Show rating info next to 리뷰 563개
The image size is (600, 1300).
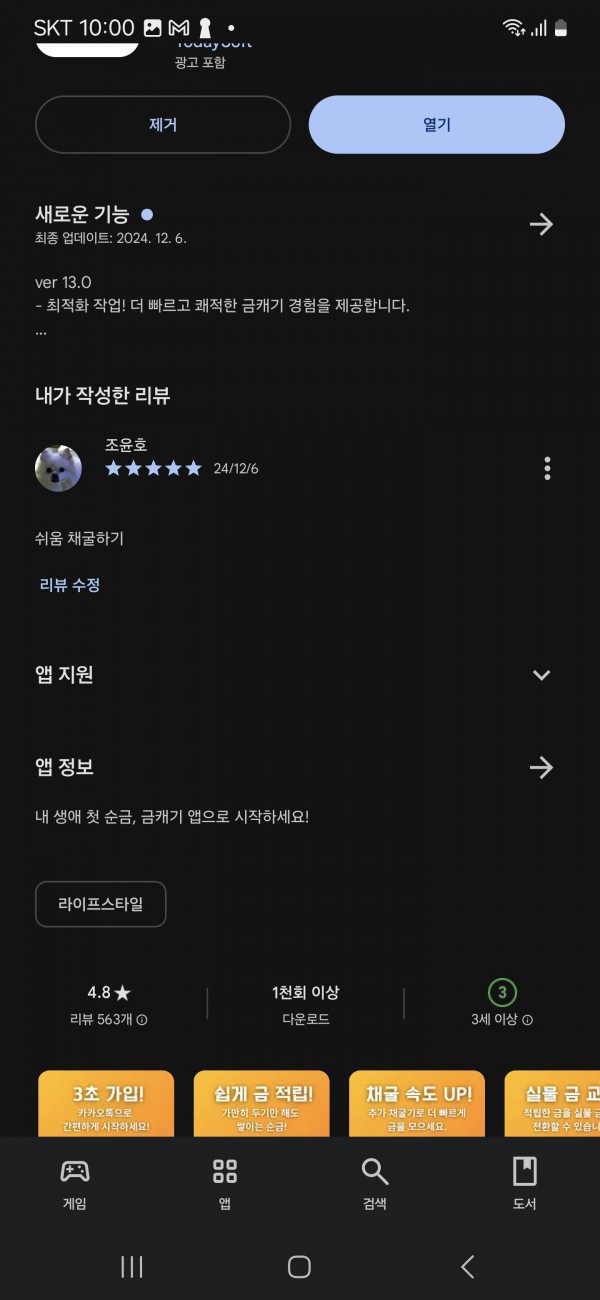click(142, 1020)
